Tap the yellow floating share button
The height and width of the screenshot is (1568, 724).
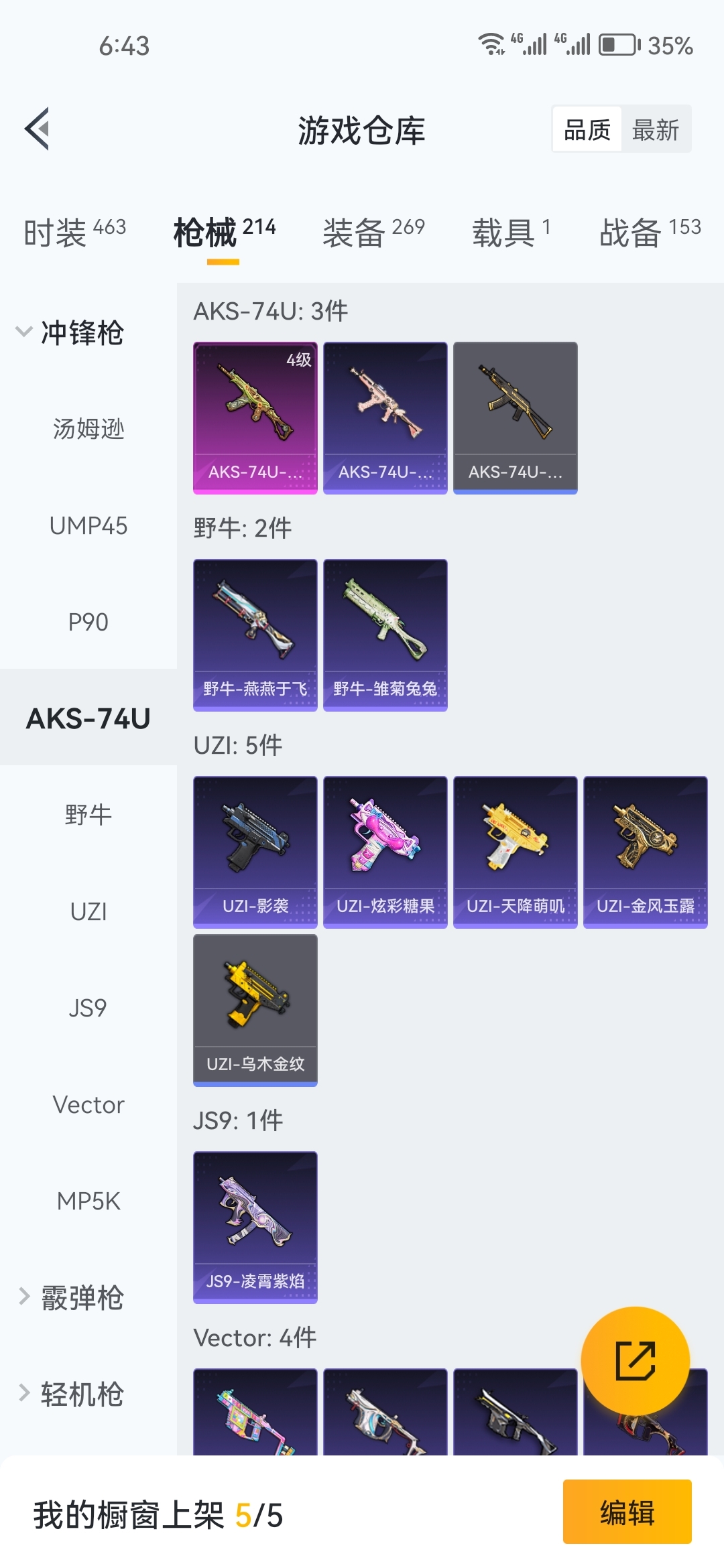[x=635, y=1361]
